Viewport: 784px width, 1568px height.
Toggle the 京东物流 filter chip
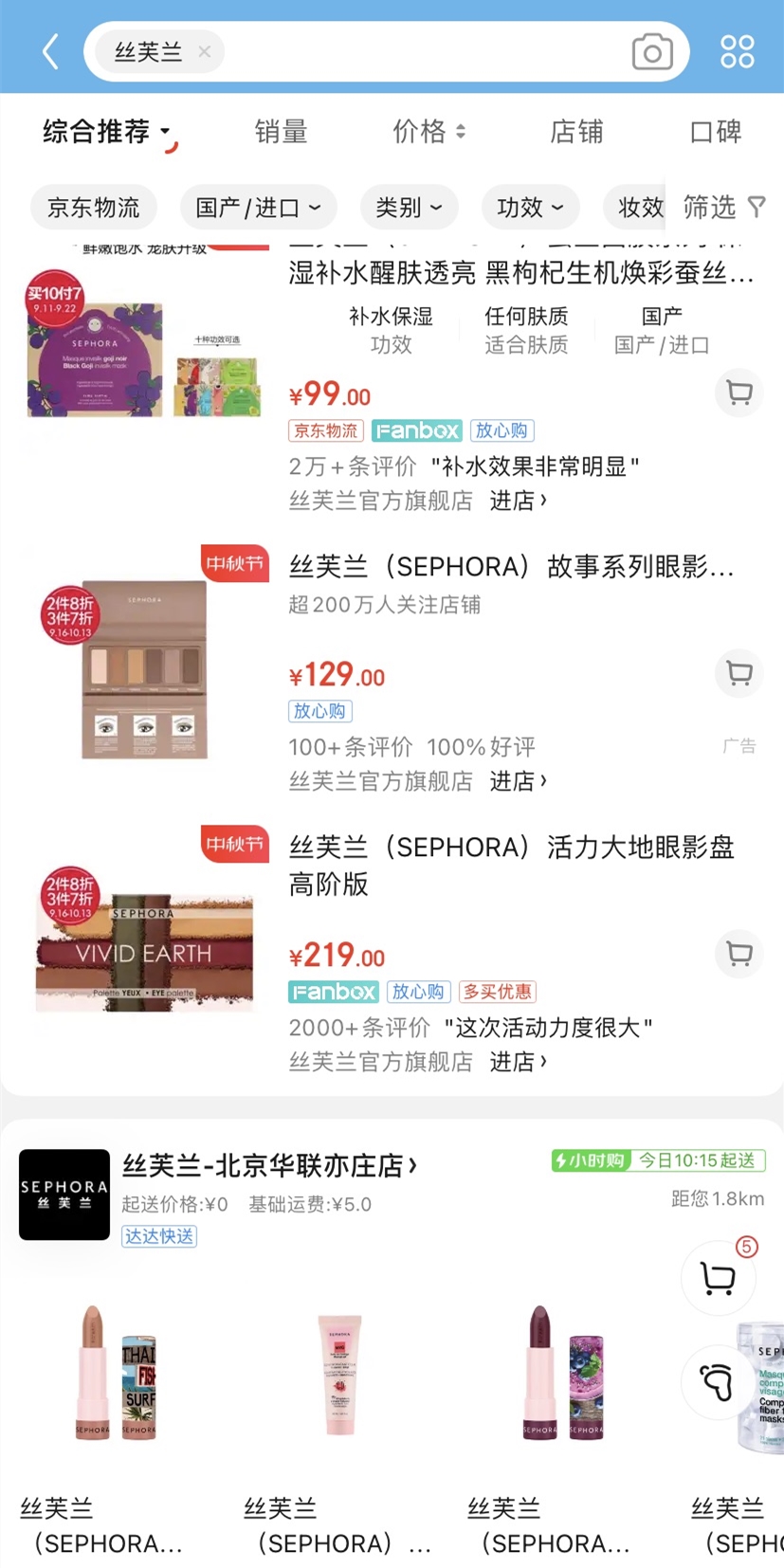(x=93, y=207)
